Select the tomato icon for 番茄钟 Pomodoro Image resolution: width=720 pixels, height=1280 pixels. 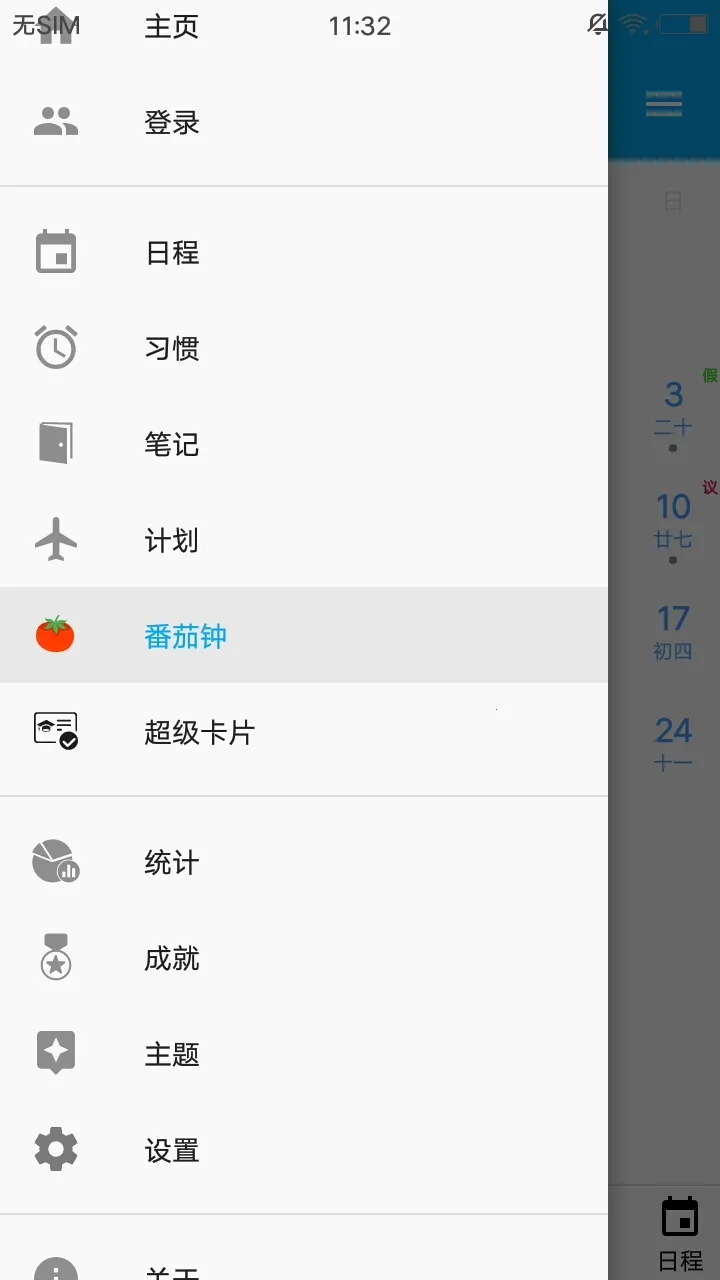click(x=55, y=636)
